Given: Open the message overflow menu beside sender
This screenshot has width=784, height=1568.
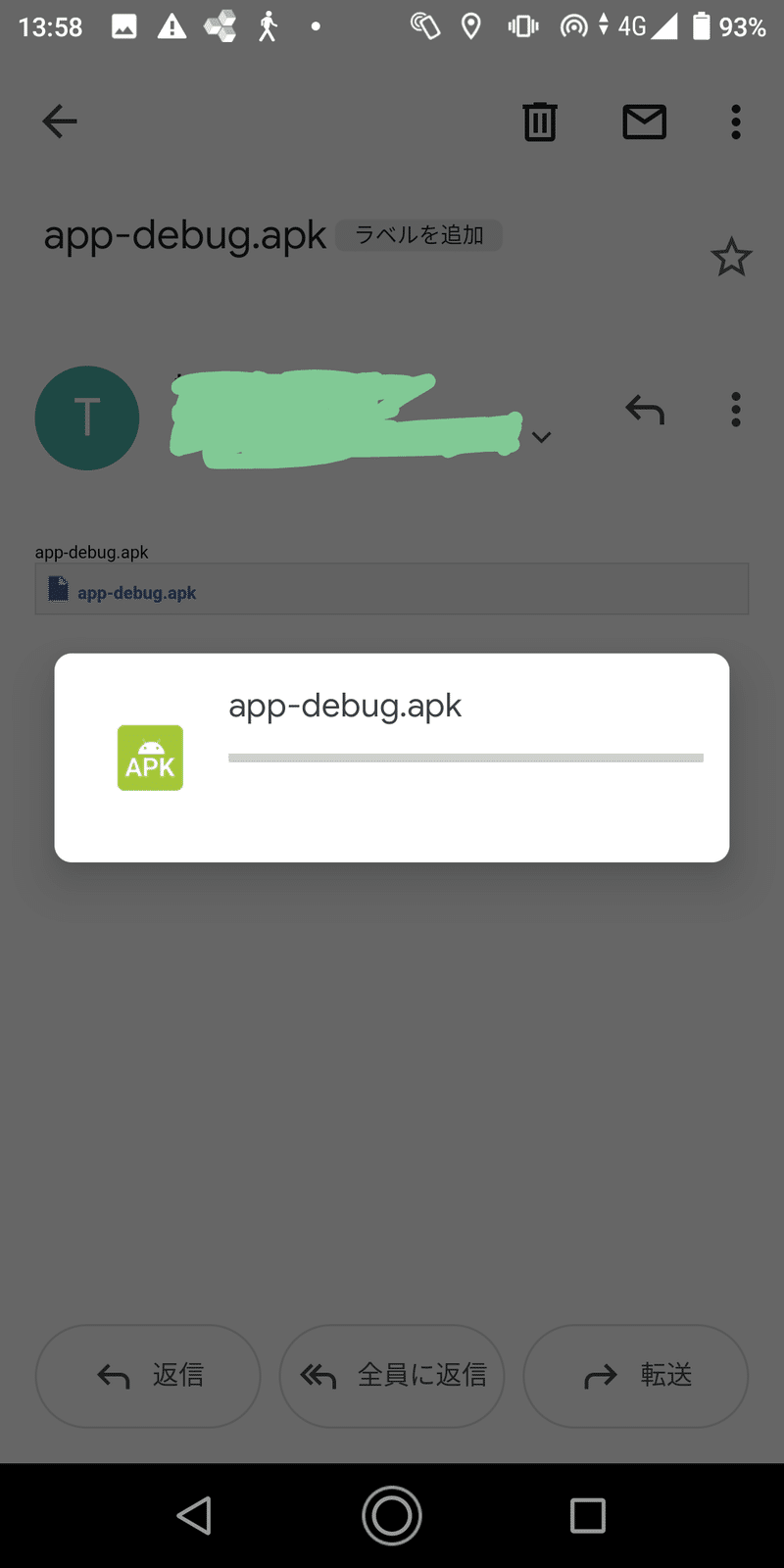Looking at the screenshot, I should pos(736,409).
